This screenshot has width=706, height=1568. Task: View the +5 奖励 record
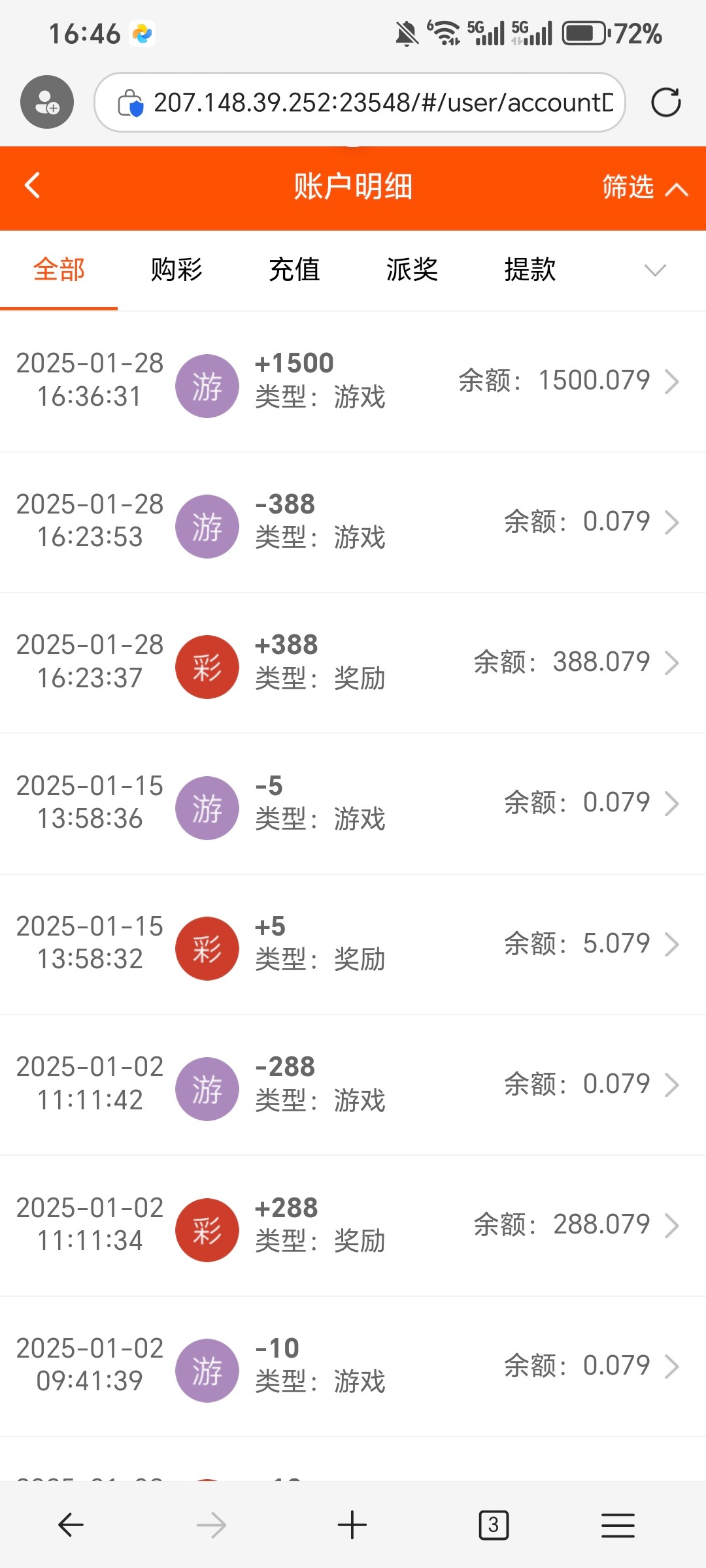click(353, 944)
